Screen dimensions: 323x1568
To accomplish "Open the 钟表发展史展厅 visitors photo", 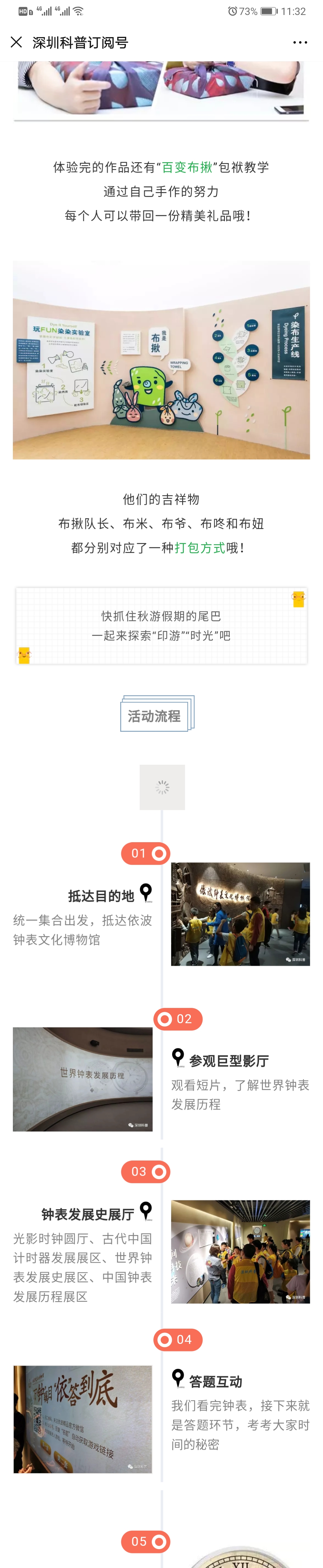I will [x=240, y=1251].
